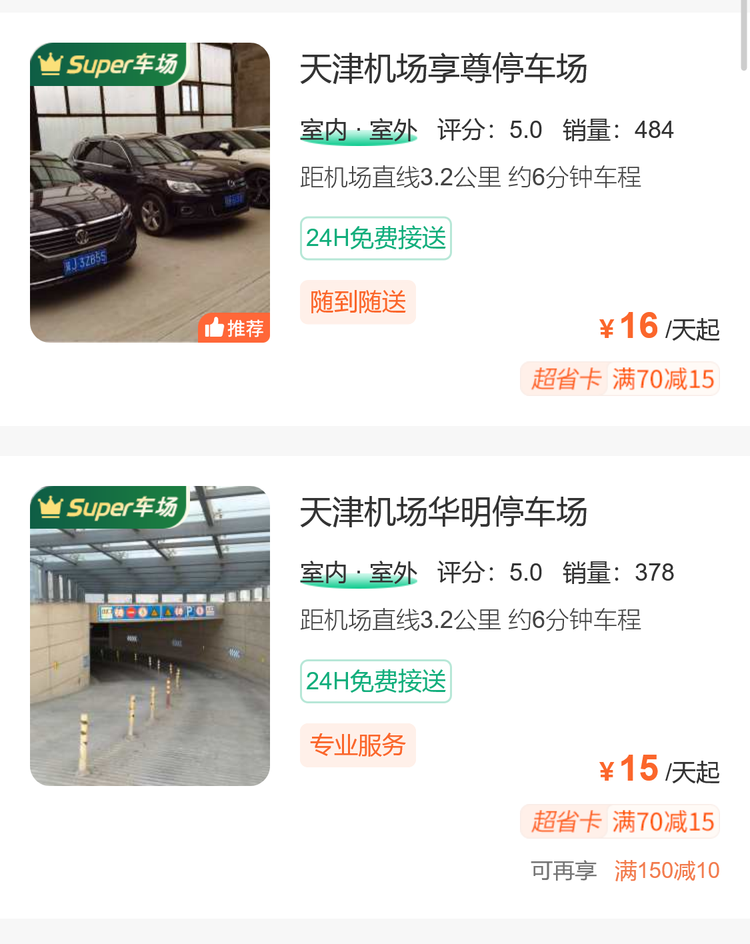Image resolution: width=750 pixels, height=944 pixels.
Task: Open the 天津机场华明停车场 listing
Action: coord(443,512)
